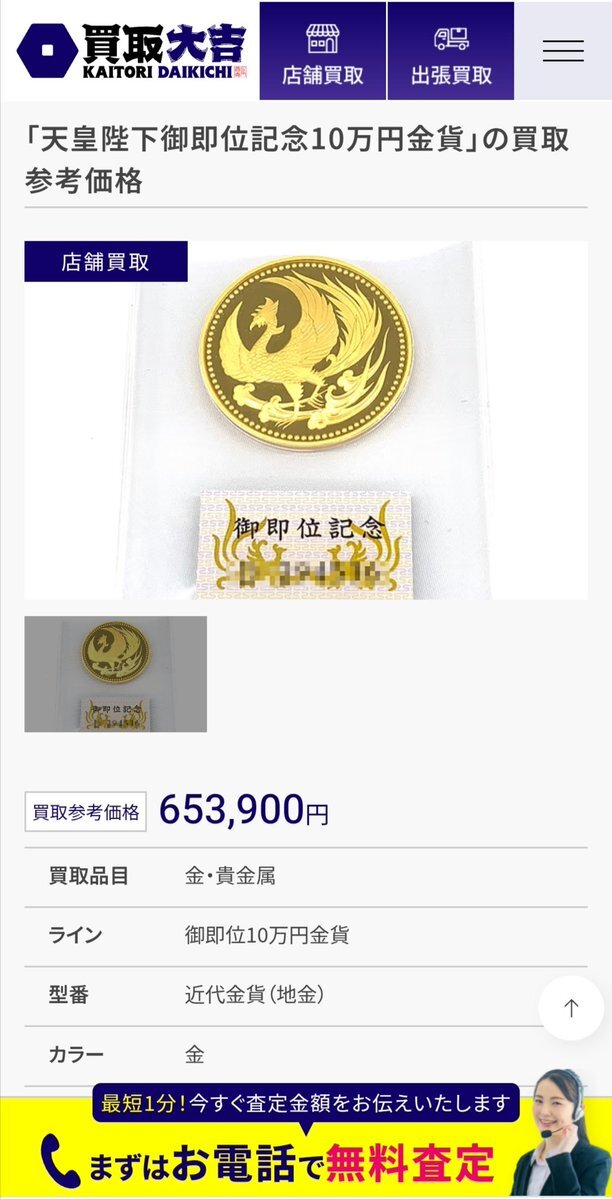Go to the 買取大吉 home page

(133, 51)
